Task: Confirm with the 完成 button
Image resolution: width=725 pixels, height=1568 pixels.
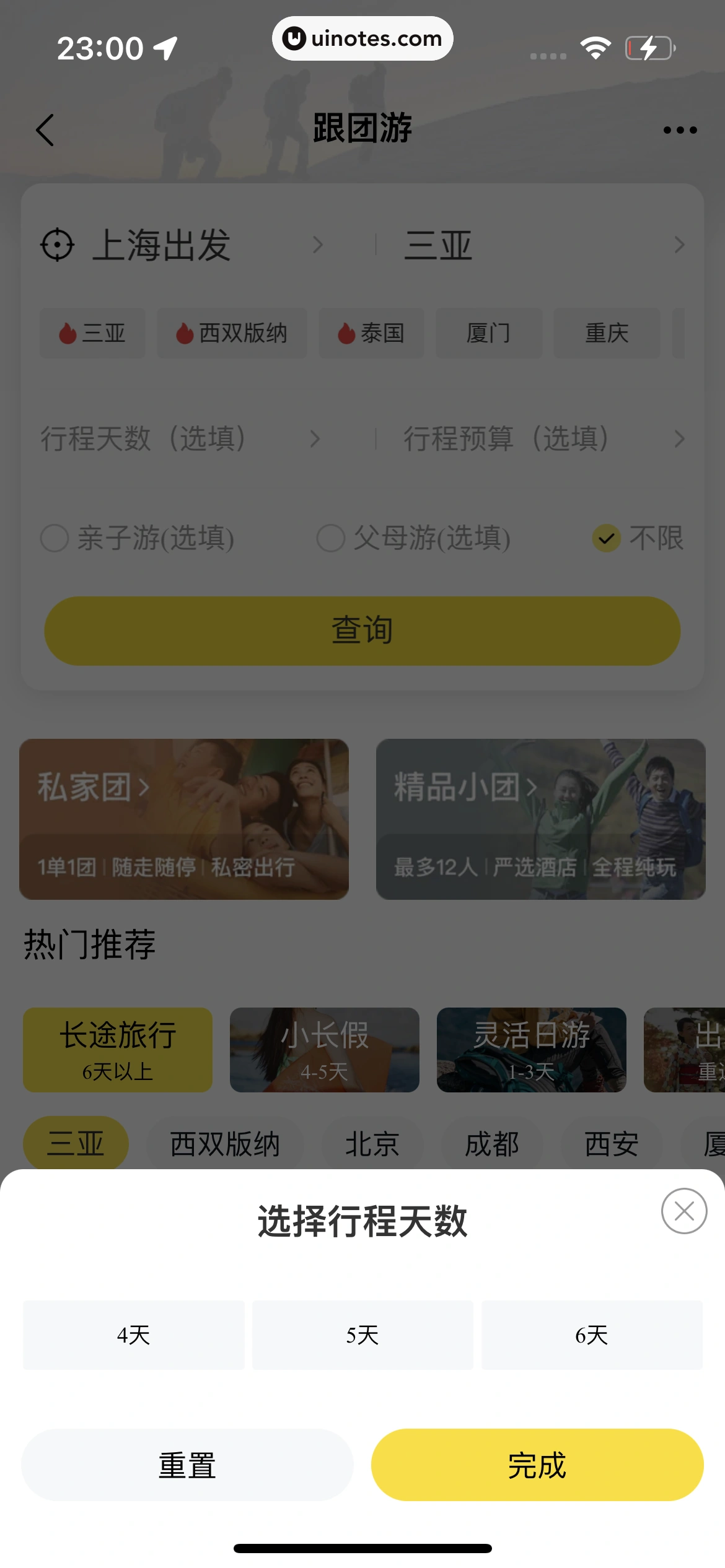Action: [537, 1465]
